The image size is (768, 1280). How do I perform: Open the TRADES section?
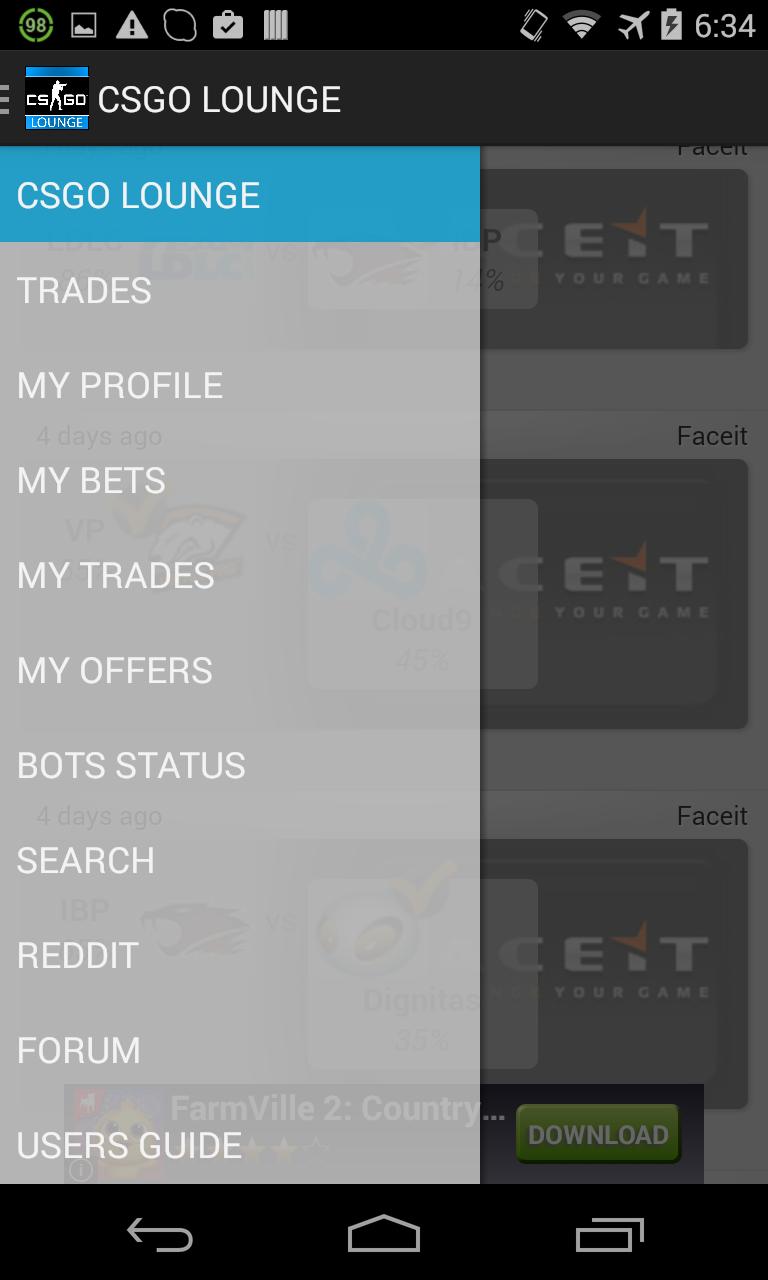(239, 290)
